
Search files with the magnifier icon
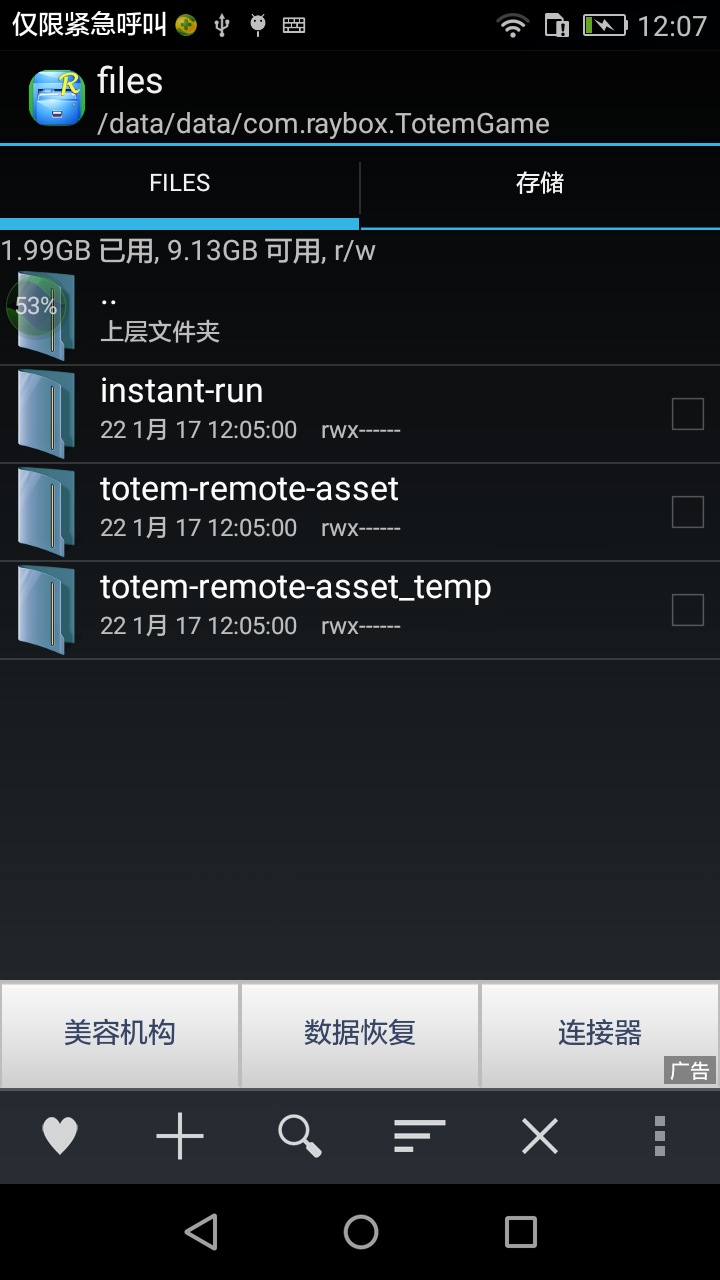click(299, 1136)
